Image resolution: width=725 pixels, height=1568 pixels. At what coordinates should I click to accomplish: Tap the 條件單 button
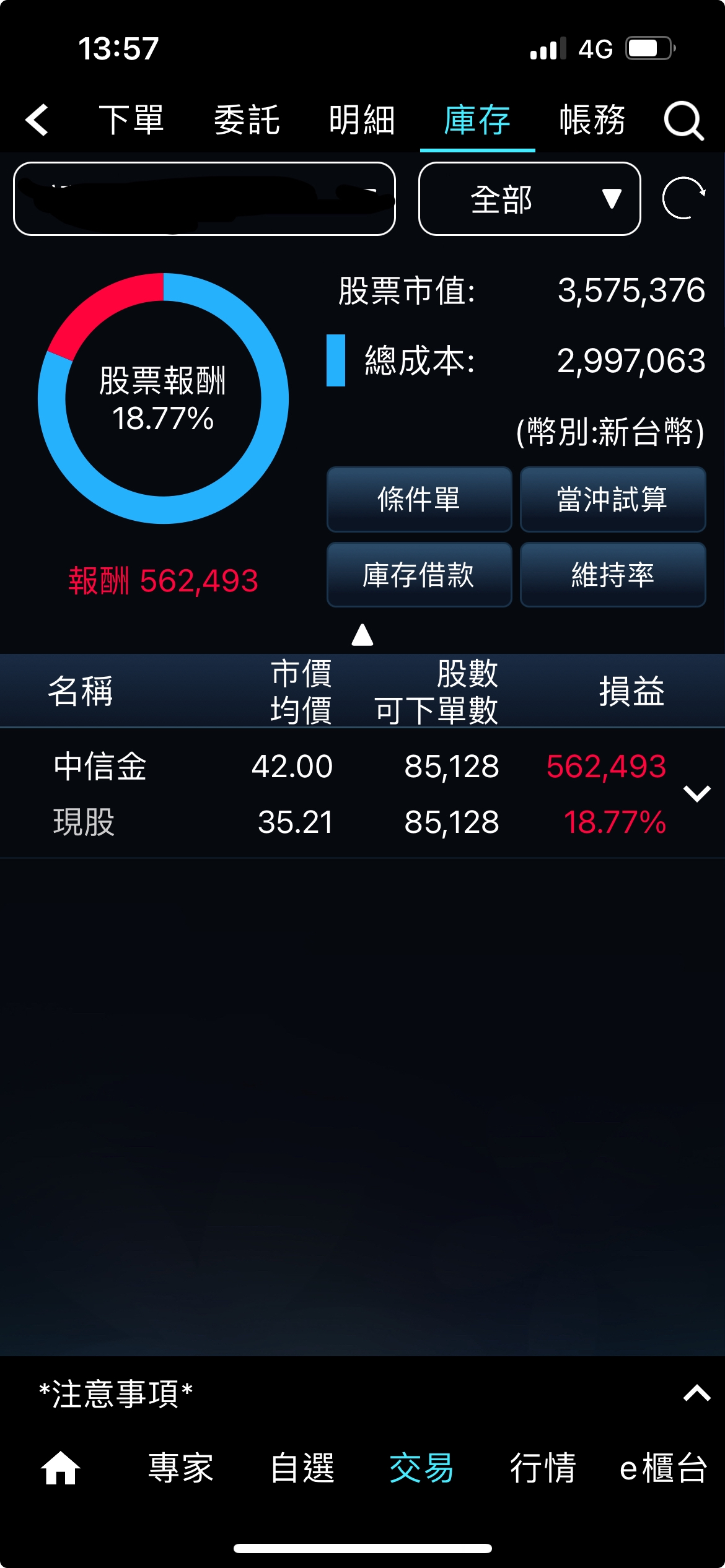(419, 499)
